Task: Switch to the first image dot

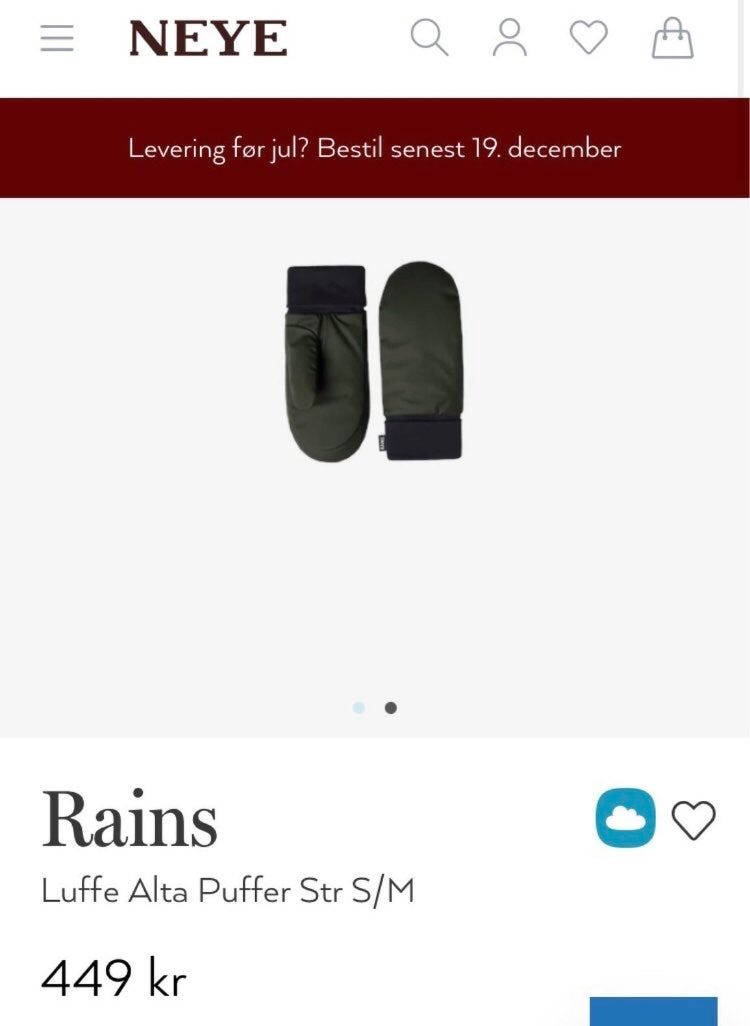Action: [x=359, y=708]
